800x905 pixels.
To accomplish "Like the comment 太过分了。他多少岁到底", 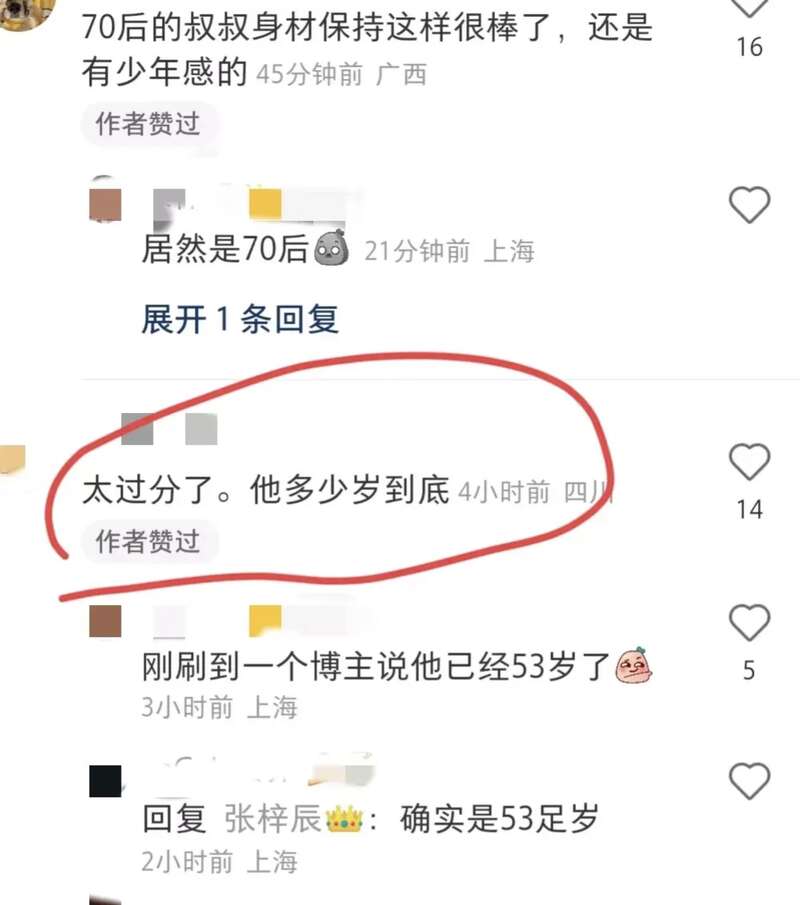I will click(749, 462).
